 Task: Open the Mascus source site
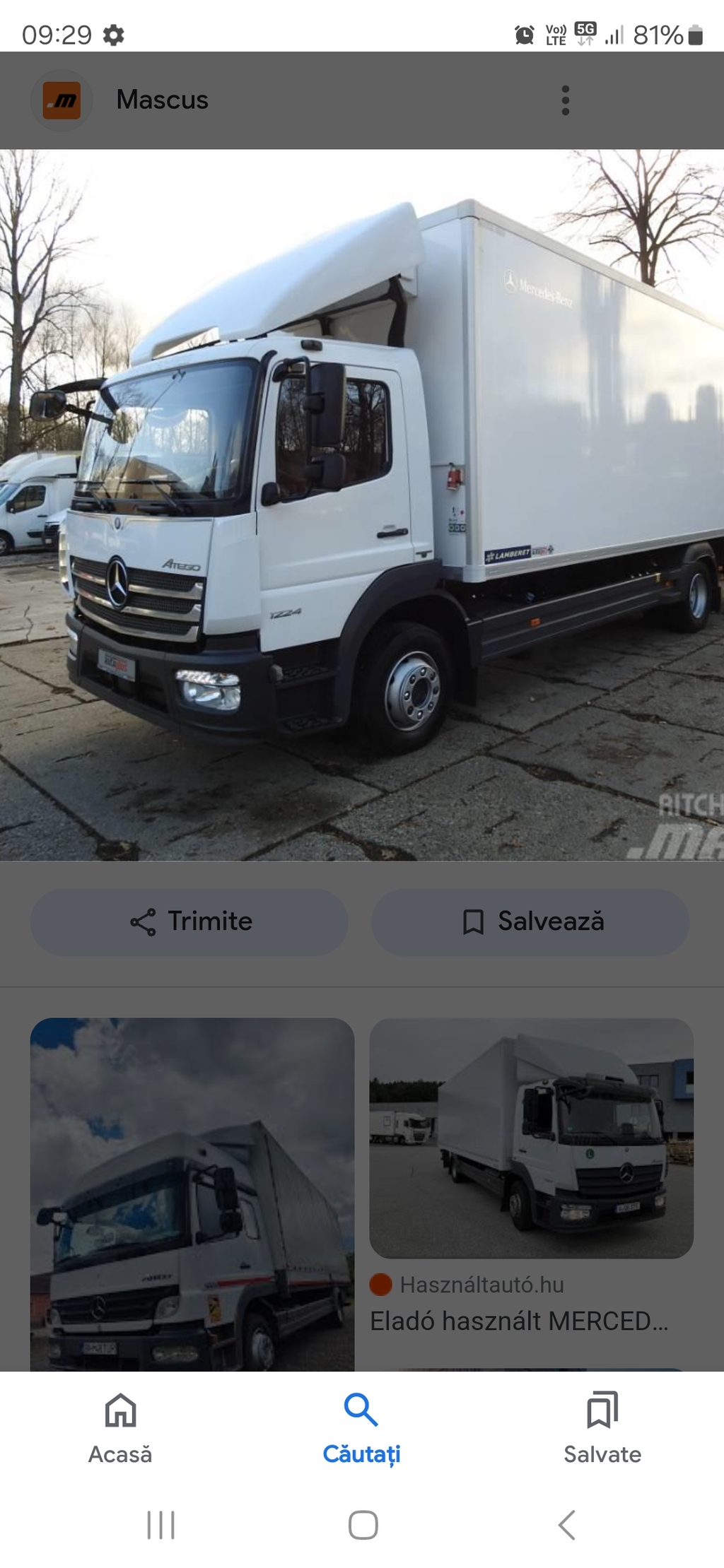tap(161, 100)
